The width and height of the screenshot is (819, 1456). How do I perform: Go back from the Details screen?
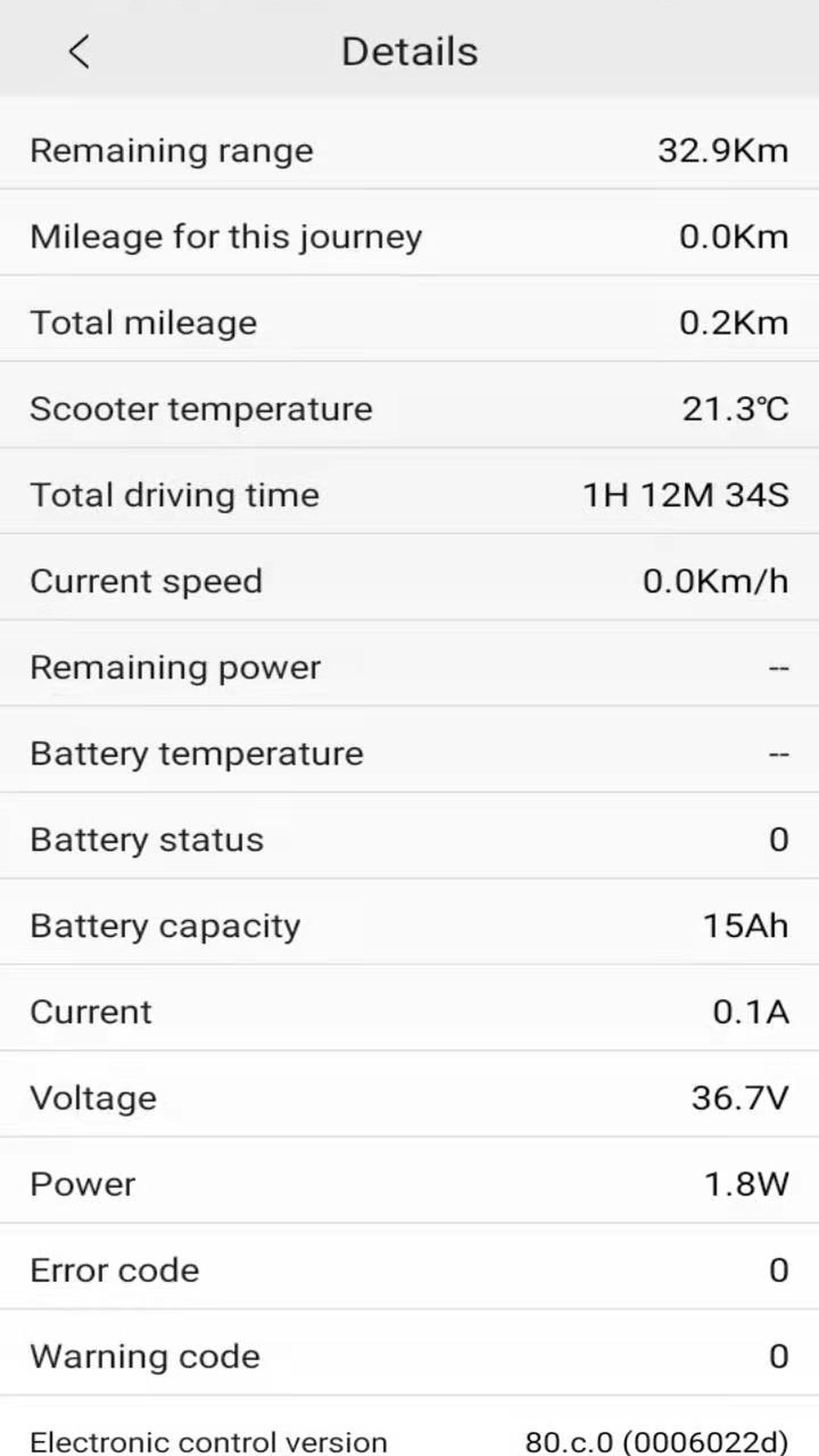coord(79,52)
